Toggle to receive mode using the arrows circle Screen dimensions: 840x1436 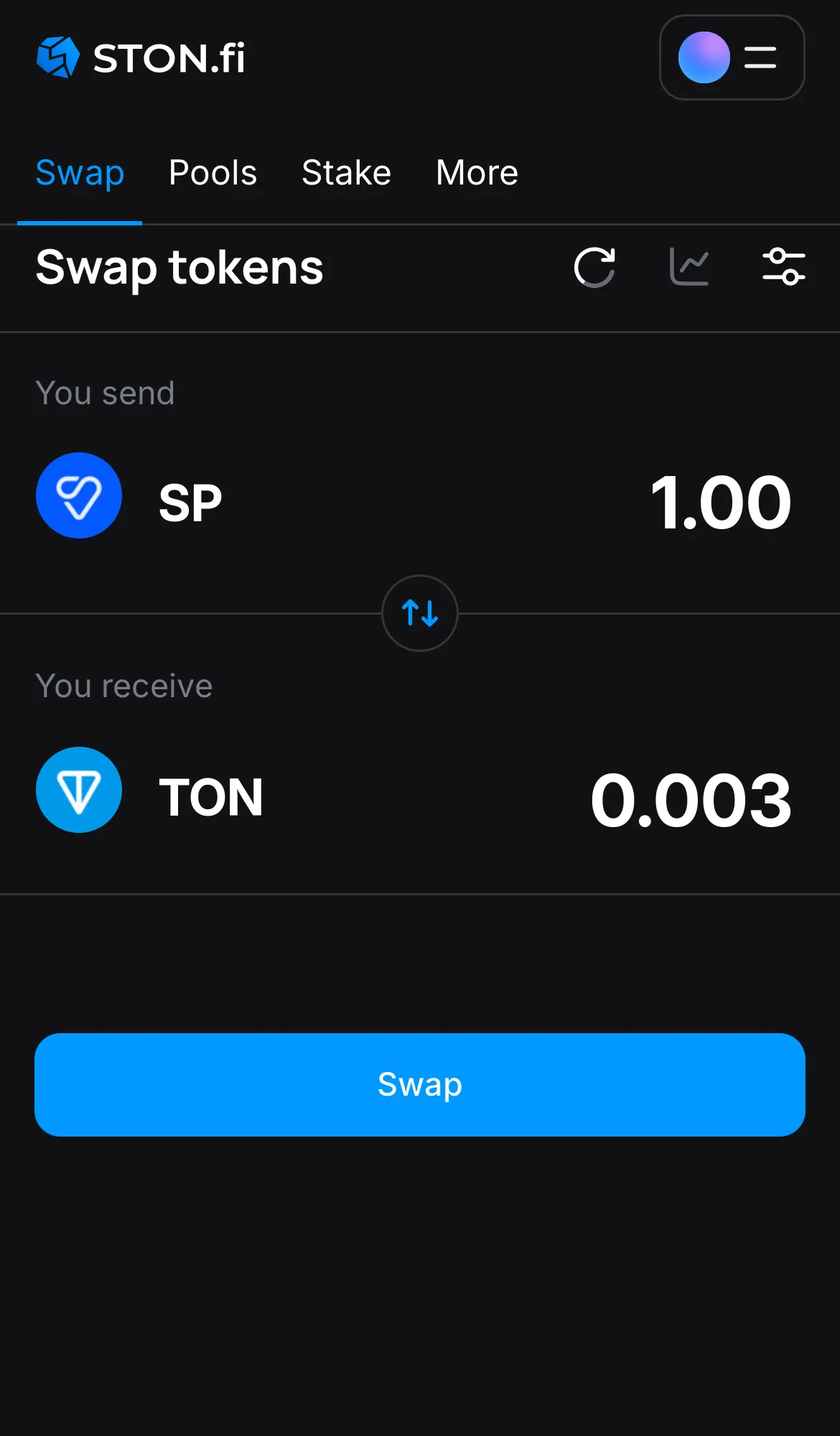[420, 614]
